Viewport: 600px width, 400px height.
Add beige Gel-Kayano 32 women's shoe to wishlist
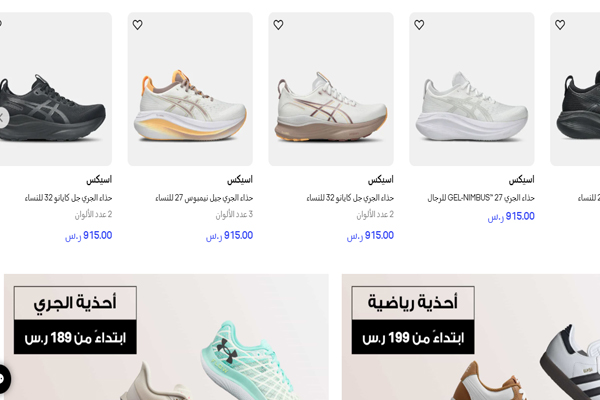(278, 25)
